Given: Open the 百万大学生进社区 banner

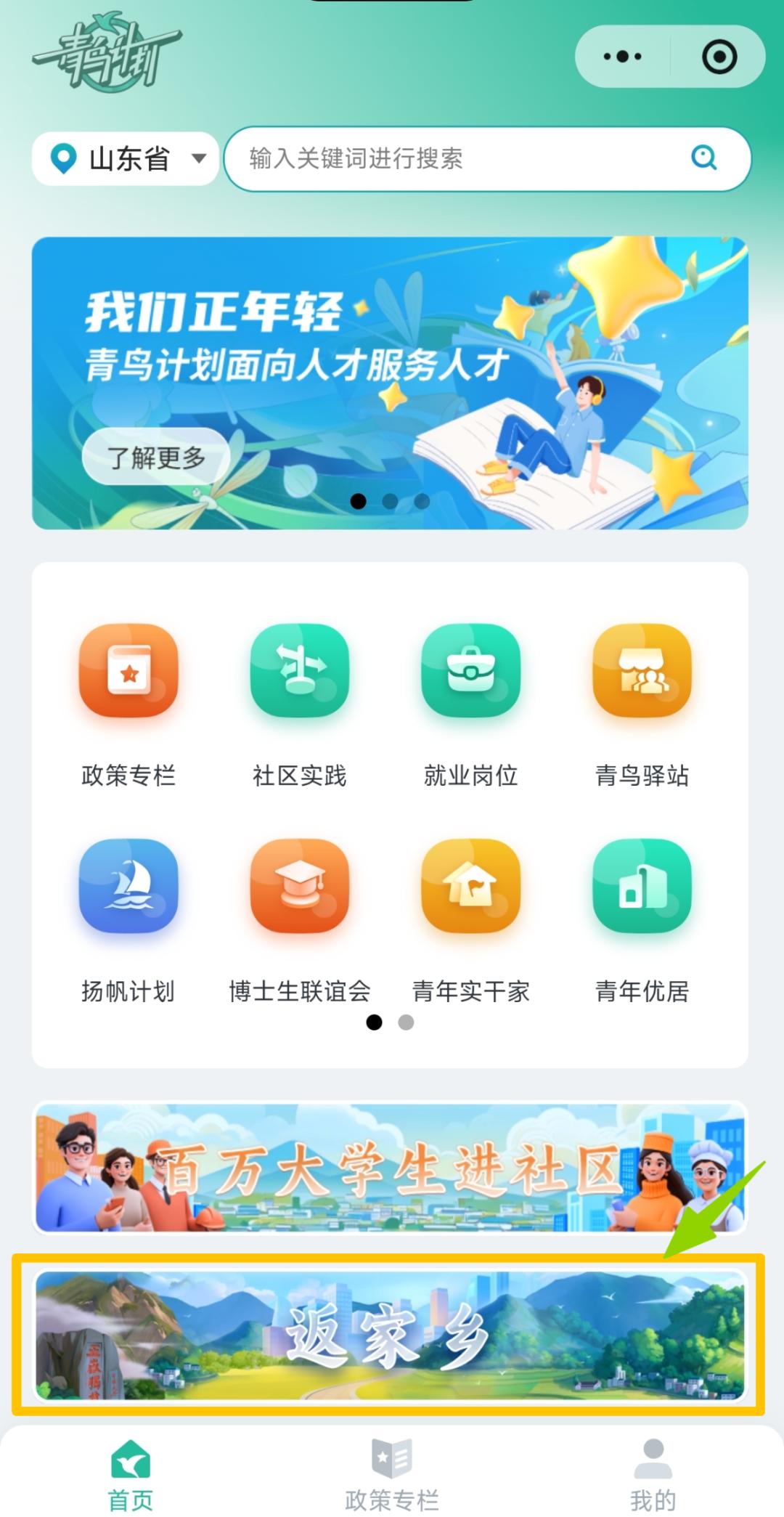Looking at the screenshot, I should (x=391, y=1168).
